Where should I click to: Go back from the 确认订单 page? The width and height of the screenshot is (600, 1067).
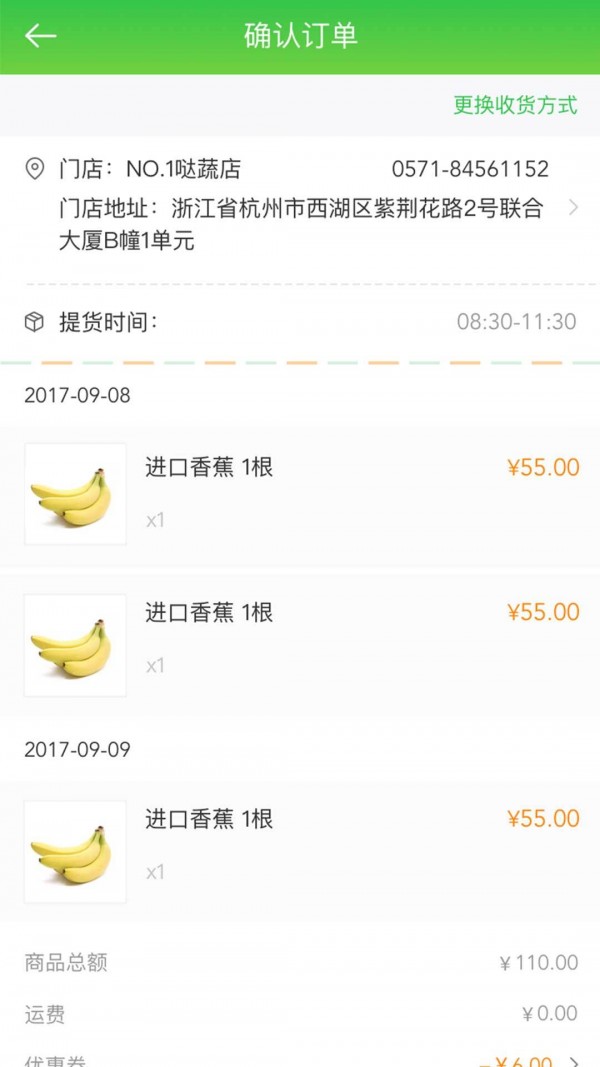(x=40, y=36)
